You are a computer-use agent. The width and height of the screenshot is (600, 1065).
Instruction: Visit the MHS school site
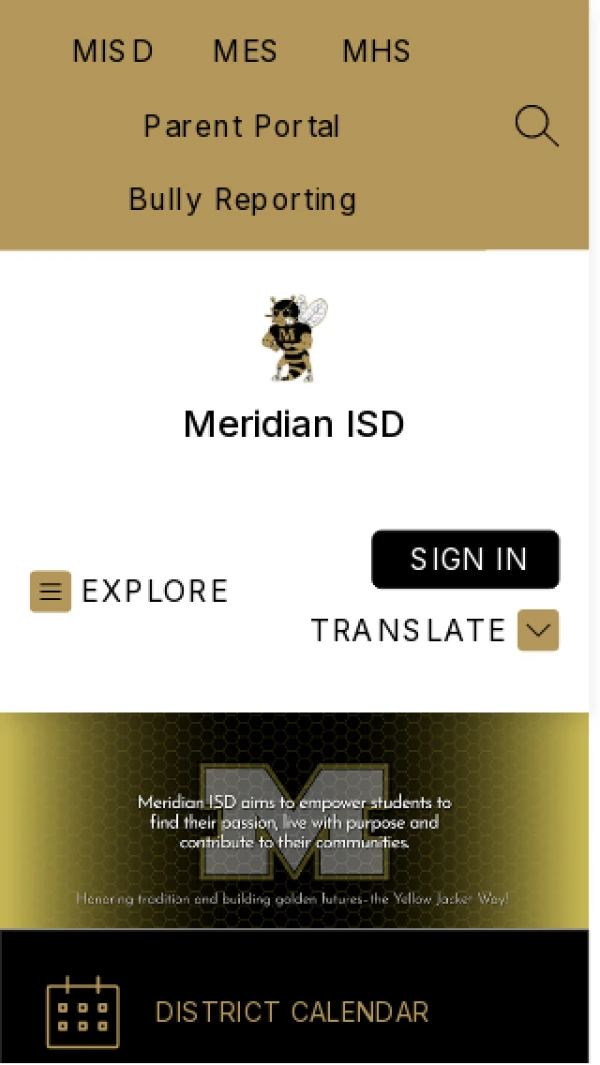pos(376,51)
